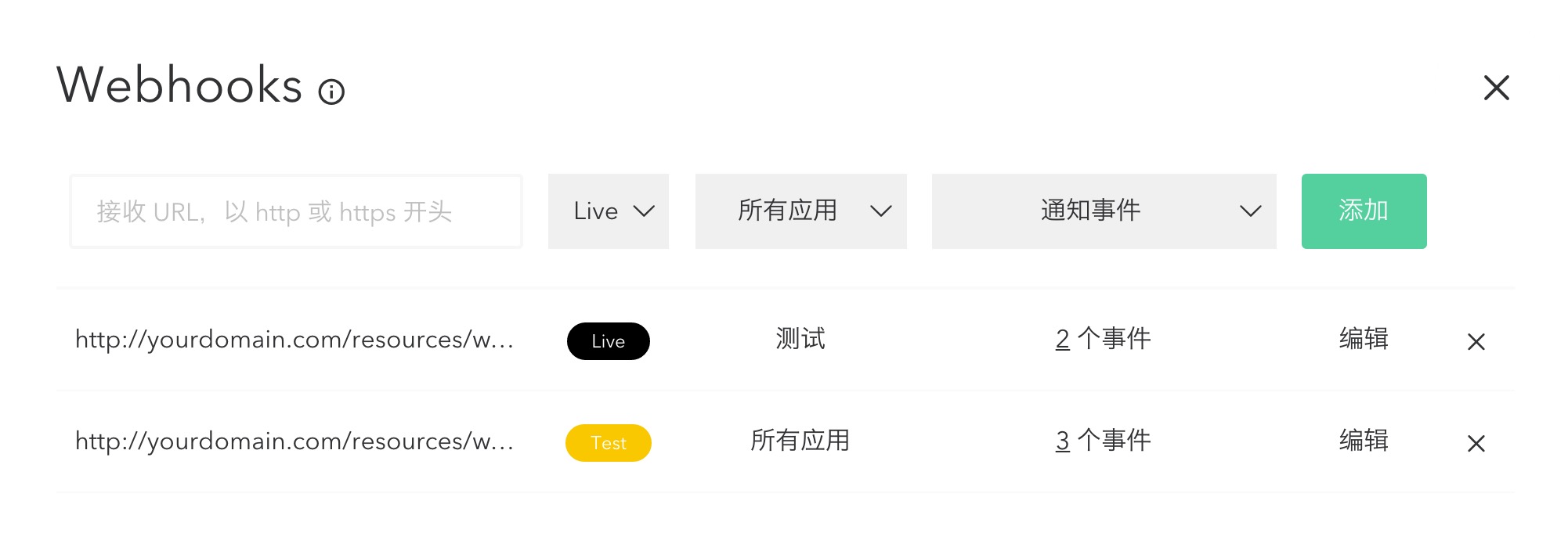Open the 所有应用 dropdown
The width and height of the screenshot is (1568, 551).
pos(800,211)
